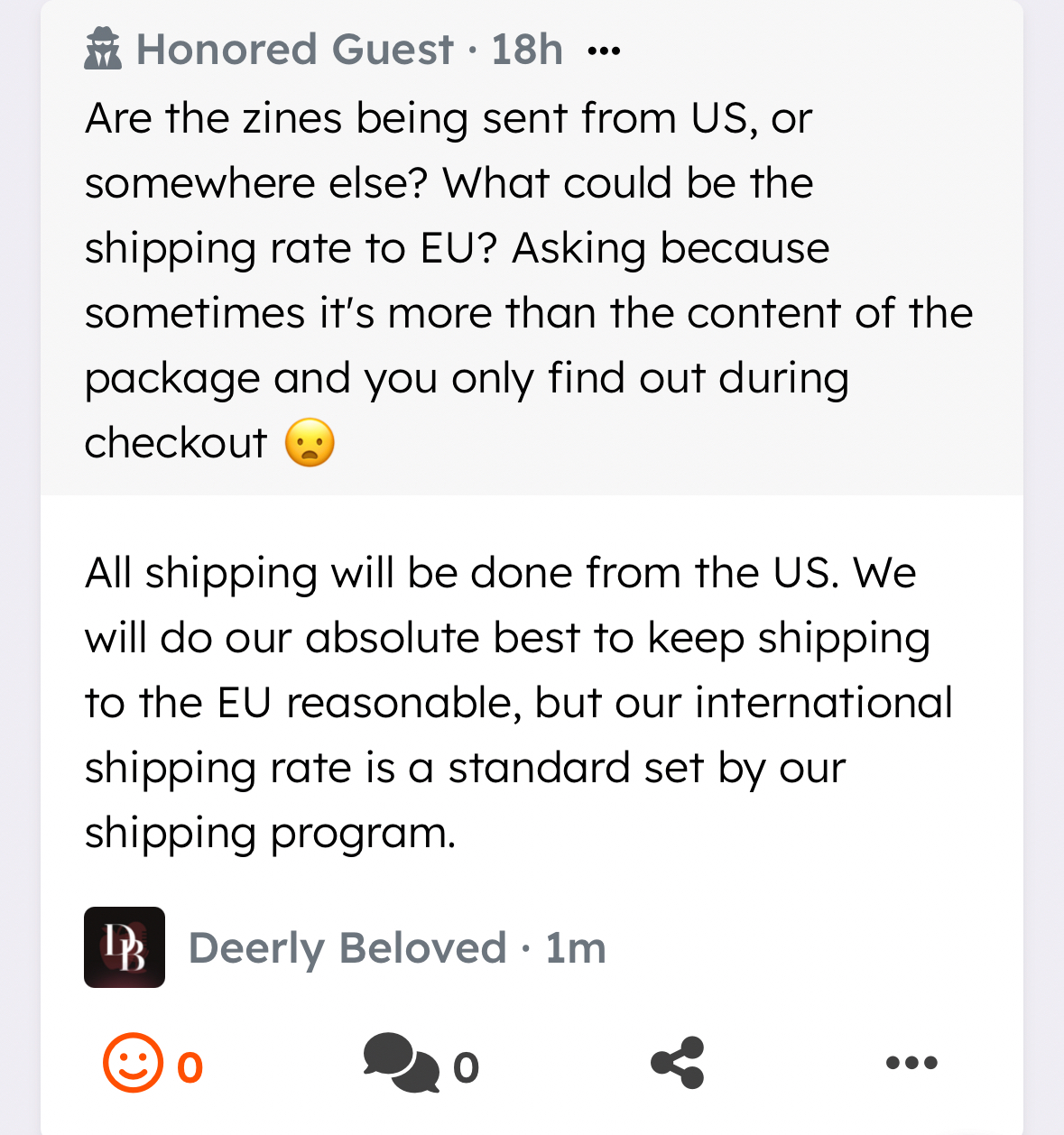Open Deerly Beloved's profile
This screenshot has height=1135, width=1064.
pos(347,948)
